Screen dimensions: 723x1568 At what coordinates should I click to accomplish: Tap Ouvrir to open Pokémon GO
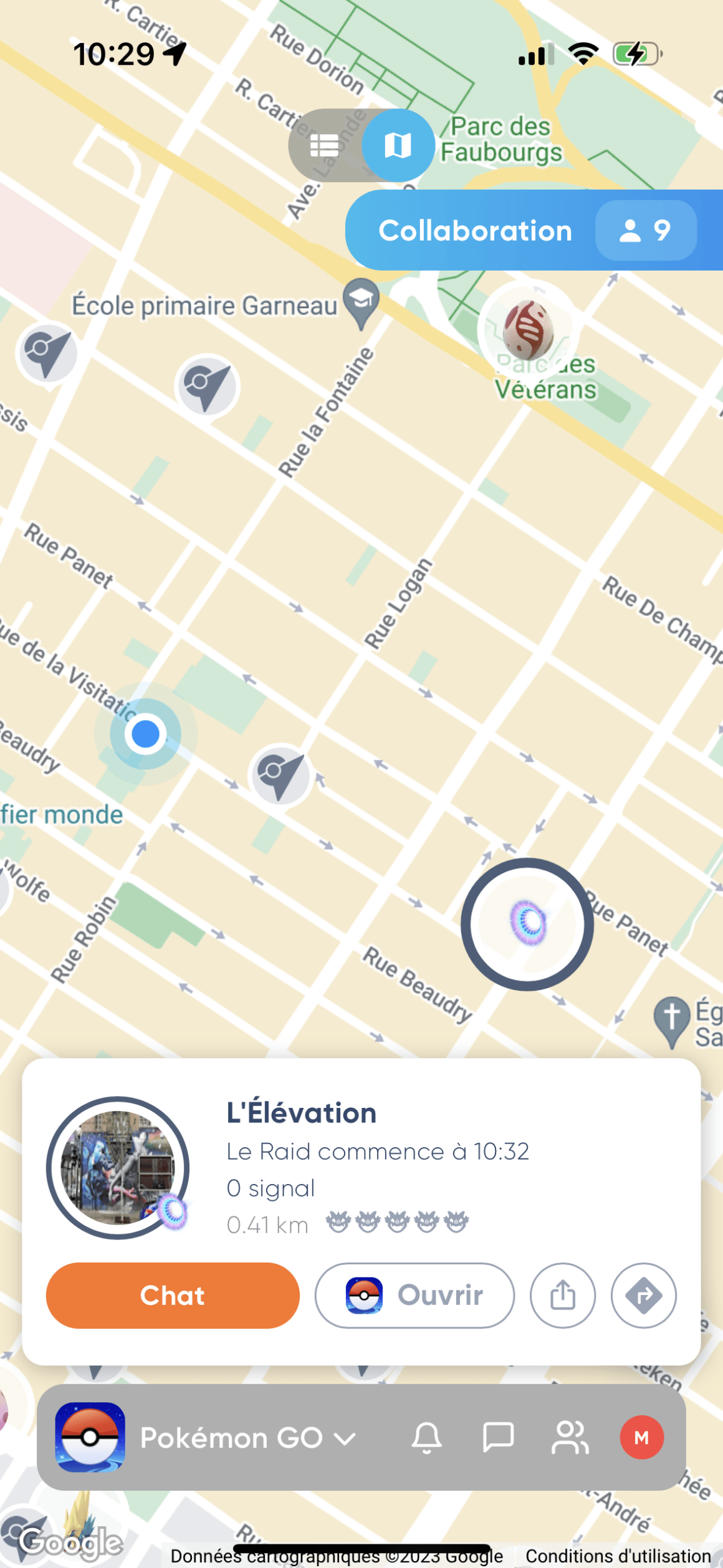(x=415, y=1296)
